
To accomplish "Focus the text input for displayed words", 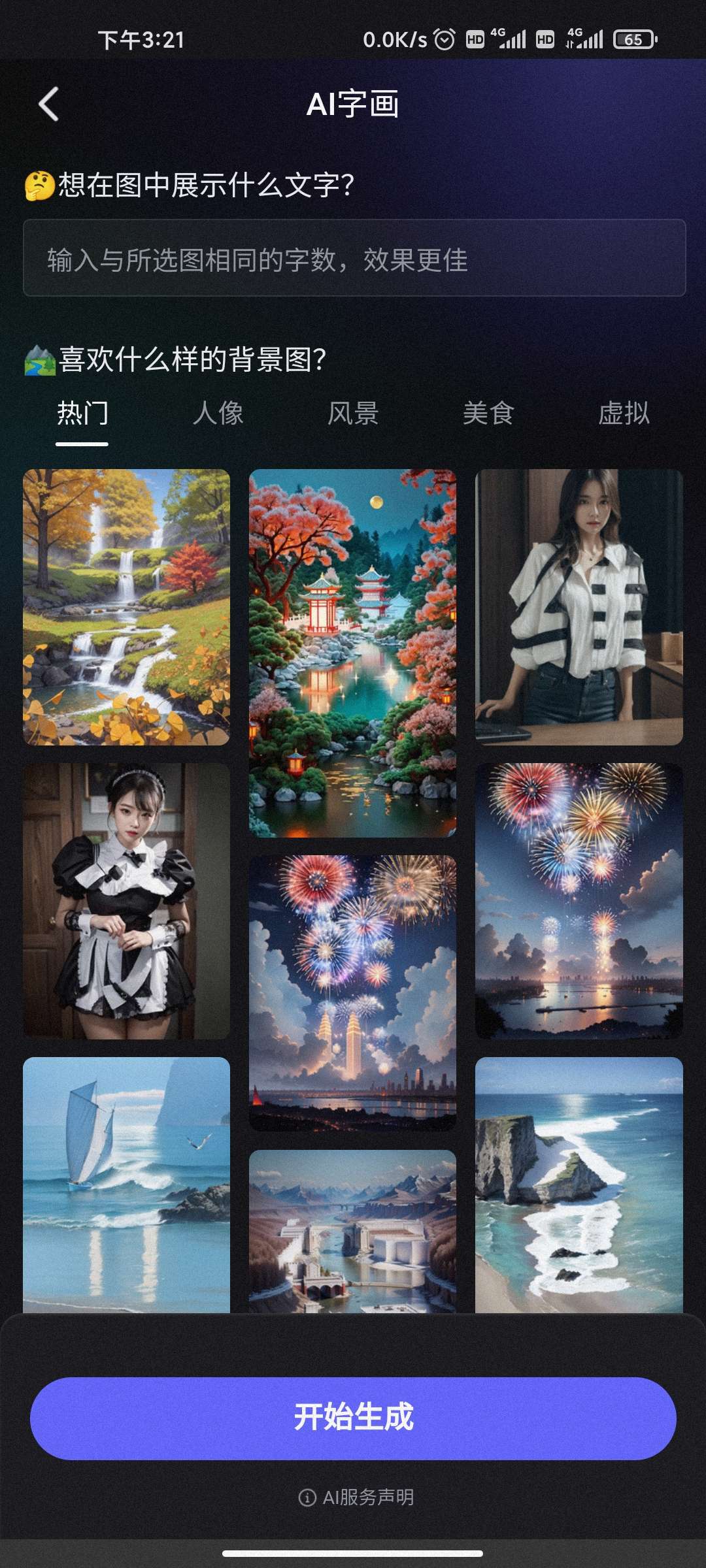I will (x=354, y=258).
